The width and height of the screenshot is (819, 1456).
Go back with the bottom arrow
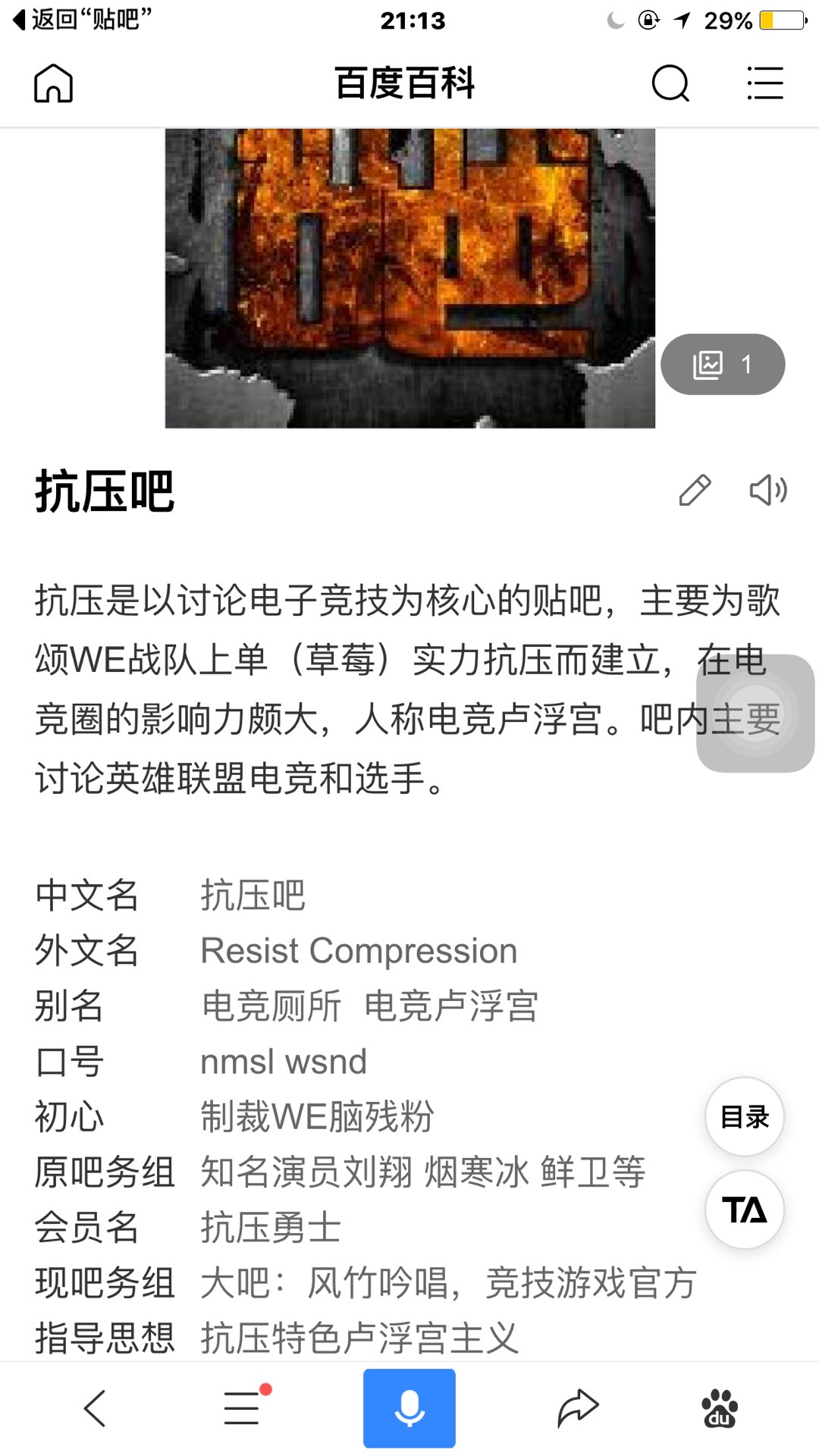pos(95,1408)
